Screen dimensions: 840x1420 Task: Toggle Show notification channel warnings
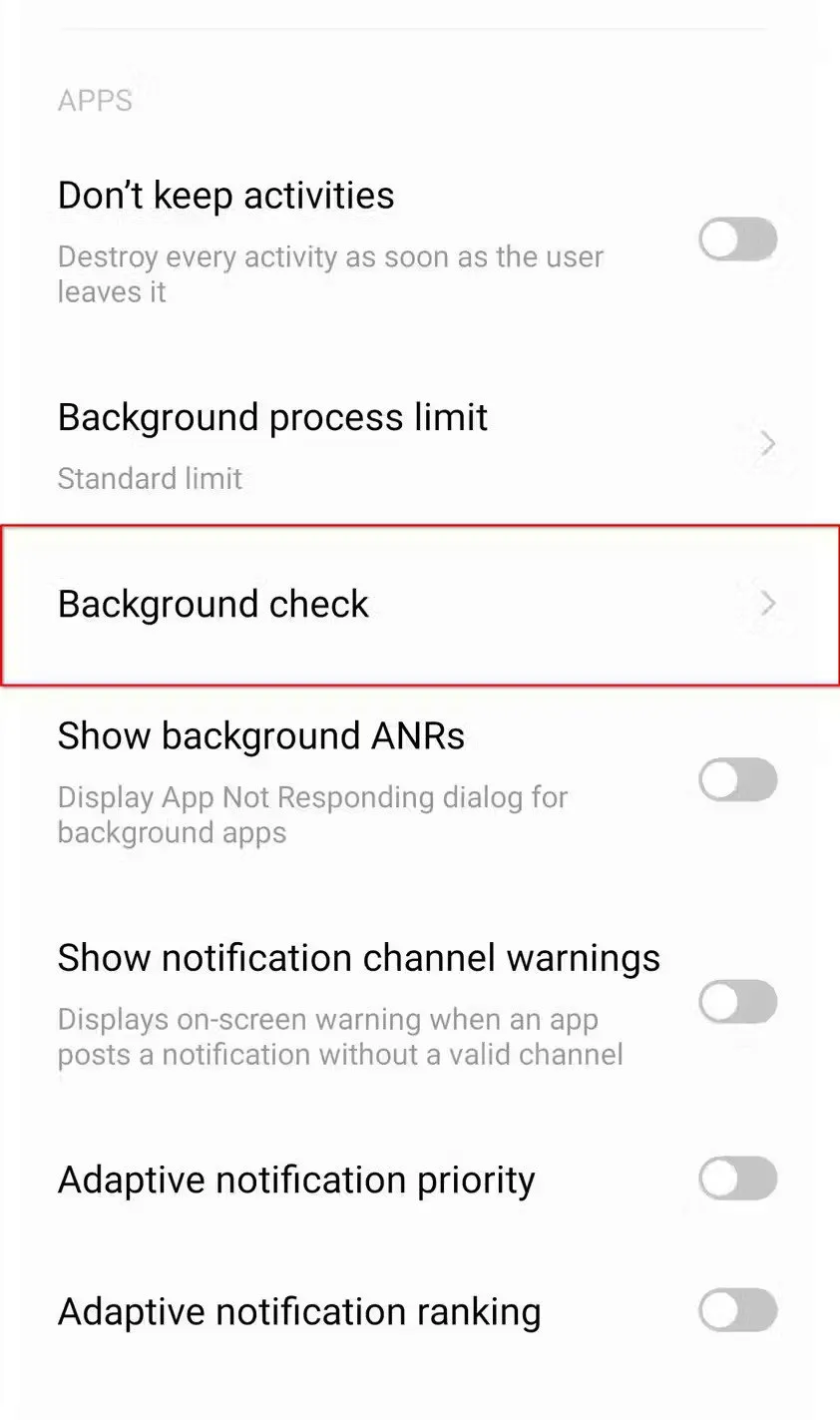[737, 1002]
